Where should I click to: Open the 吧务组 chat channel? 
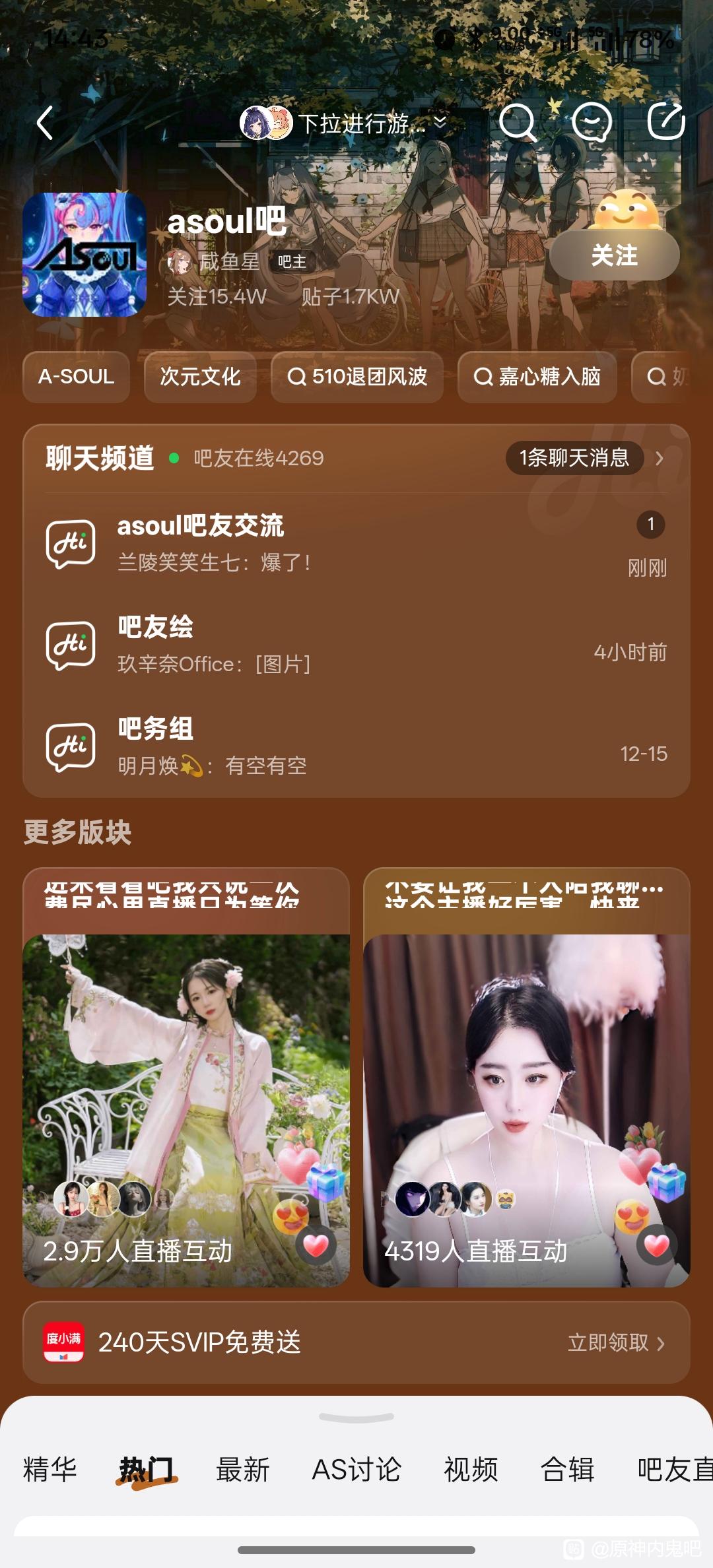[x=356, y=746]
